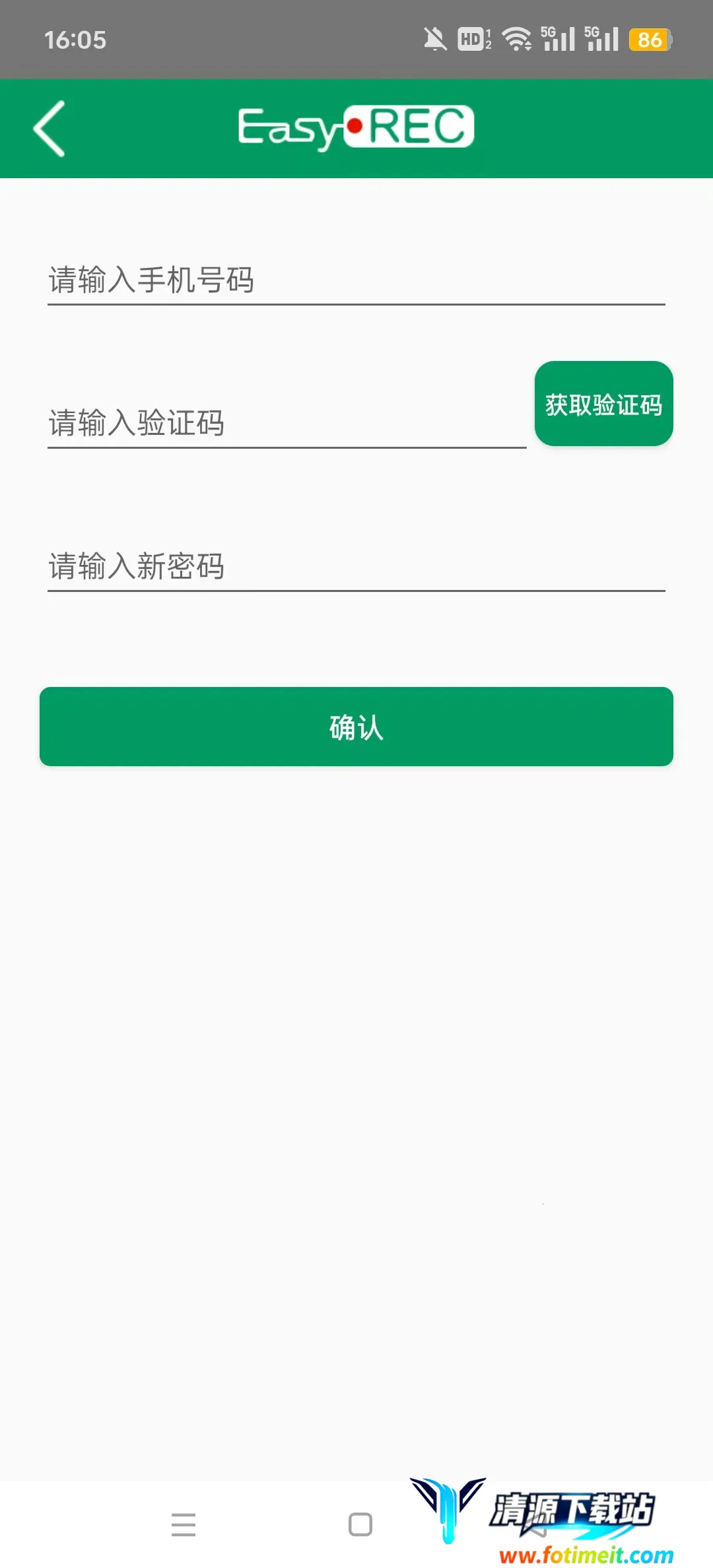Viewport: 713px width, 1568px height.
Task: Request a verification code with 获取验证码
Action: click(x=603, y=404)
